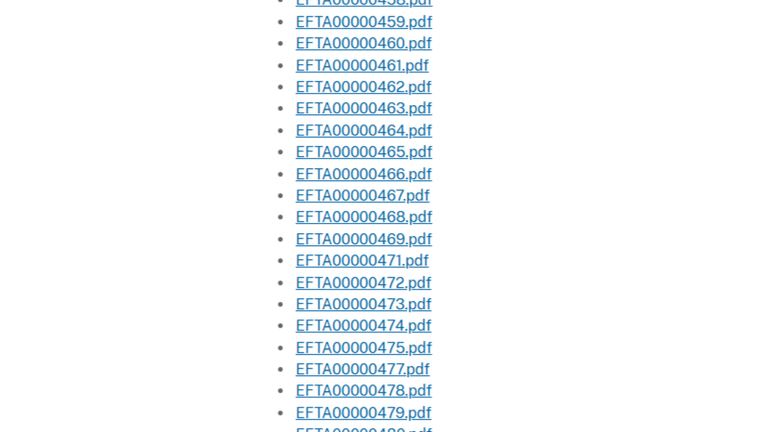Open the EFTA00000468.pdf link

(363, 217)
